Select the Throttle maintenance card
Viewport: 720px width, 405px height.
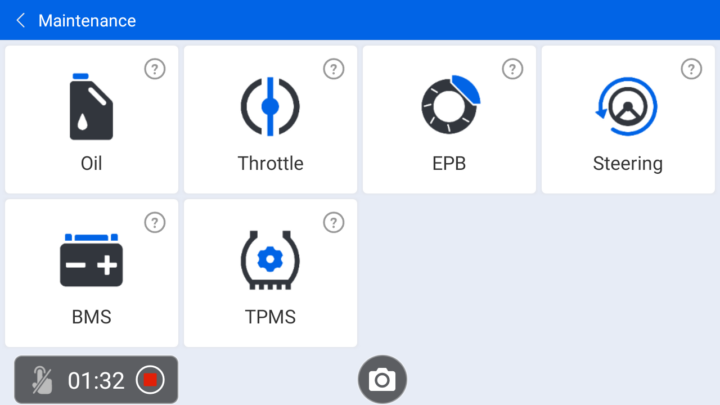coord(270,120)
